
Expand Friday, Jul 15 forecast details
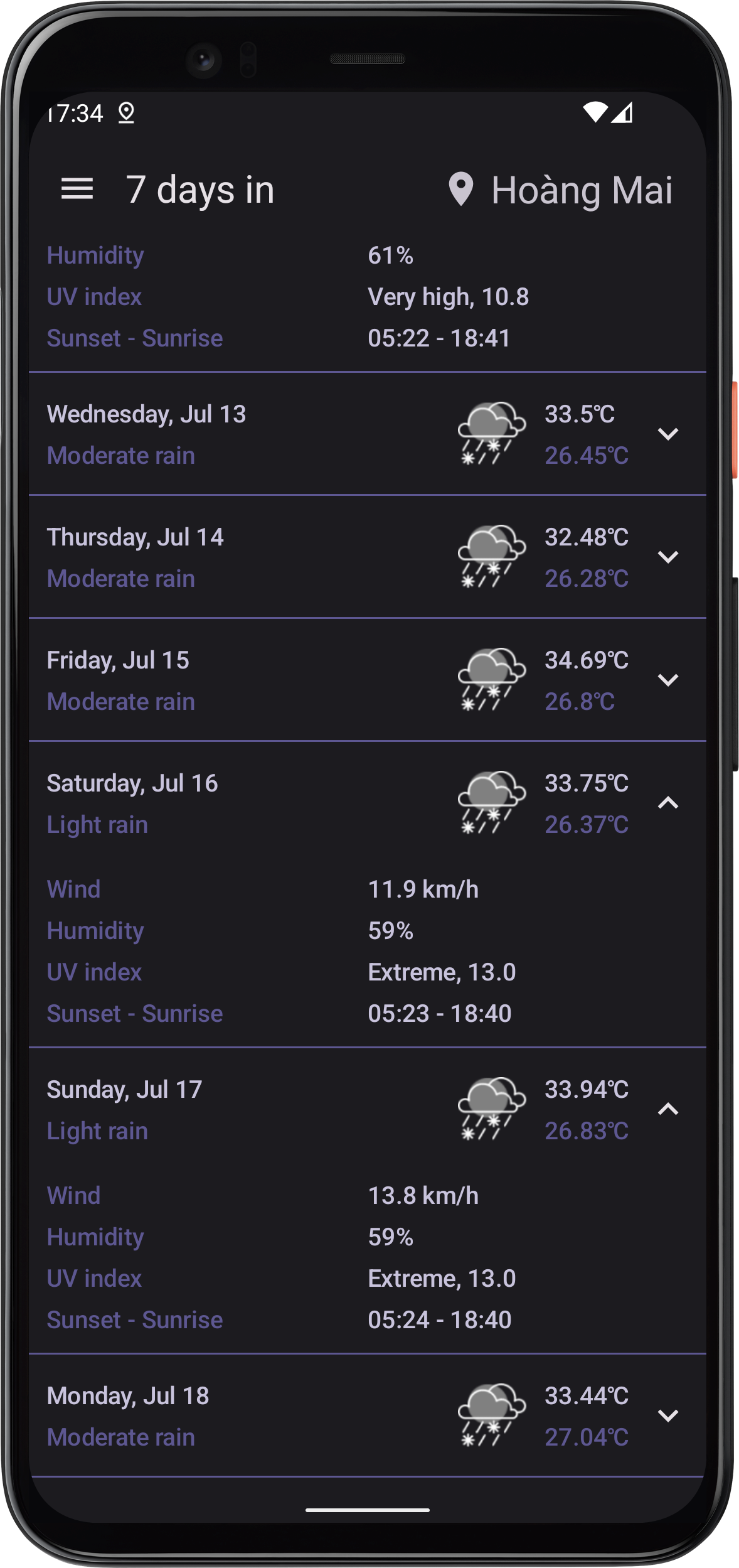click(668, 680)
